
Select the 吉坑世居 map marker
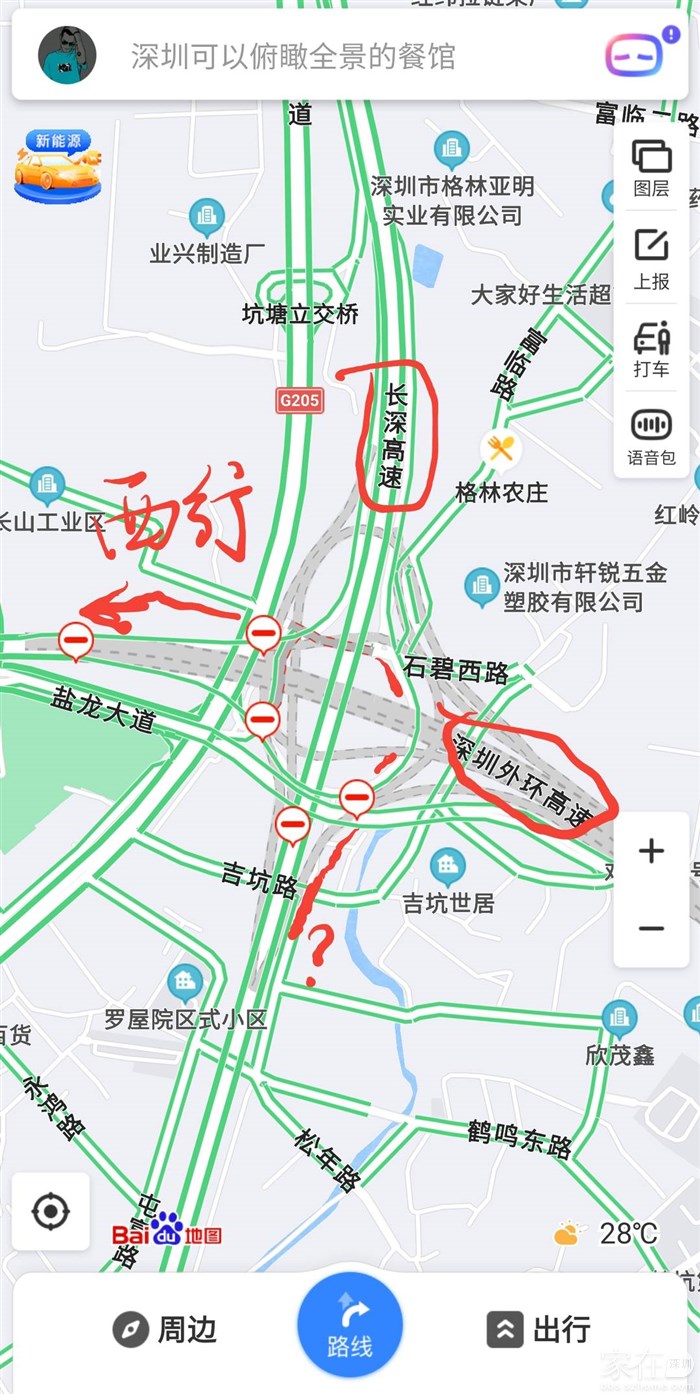[448, 866]
